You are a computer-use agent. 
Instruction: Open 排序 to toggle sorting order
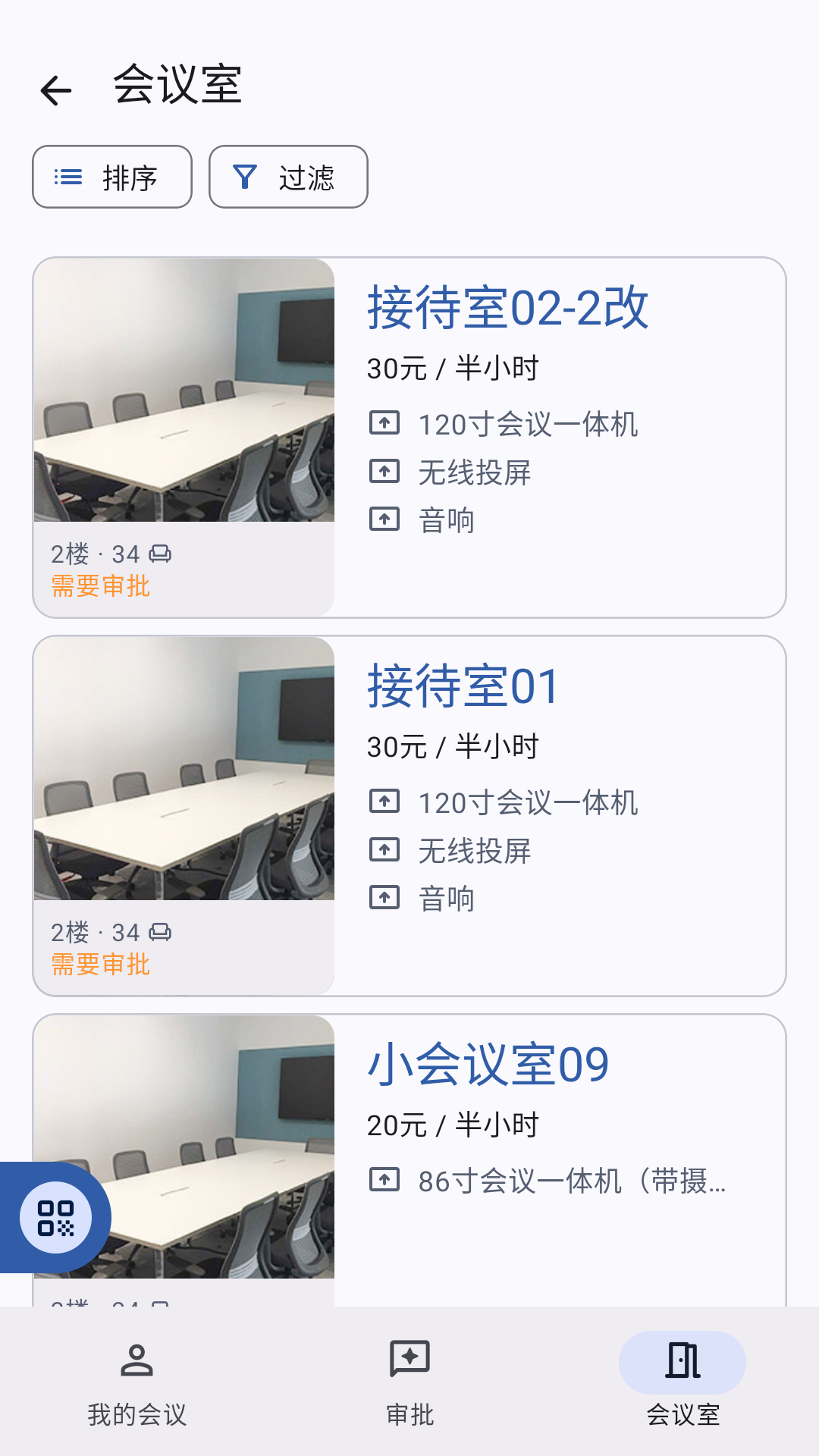(111, 177)
